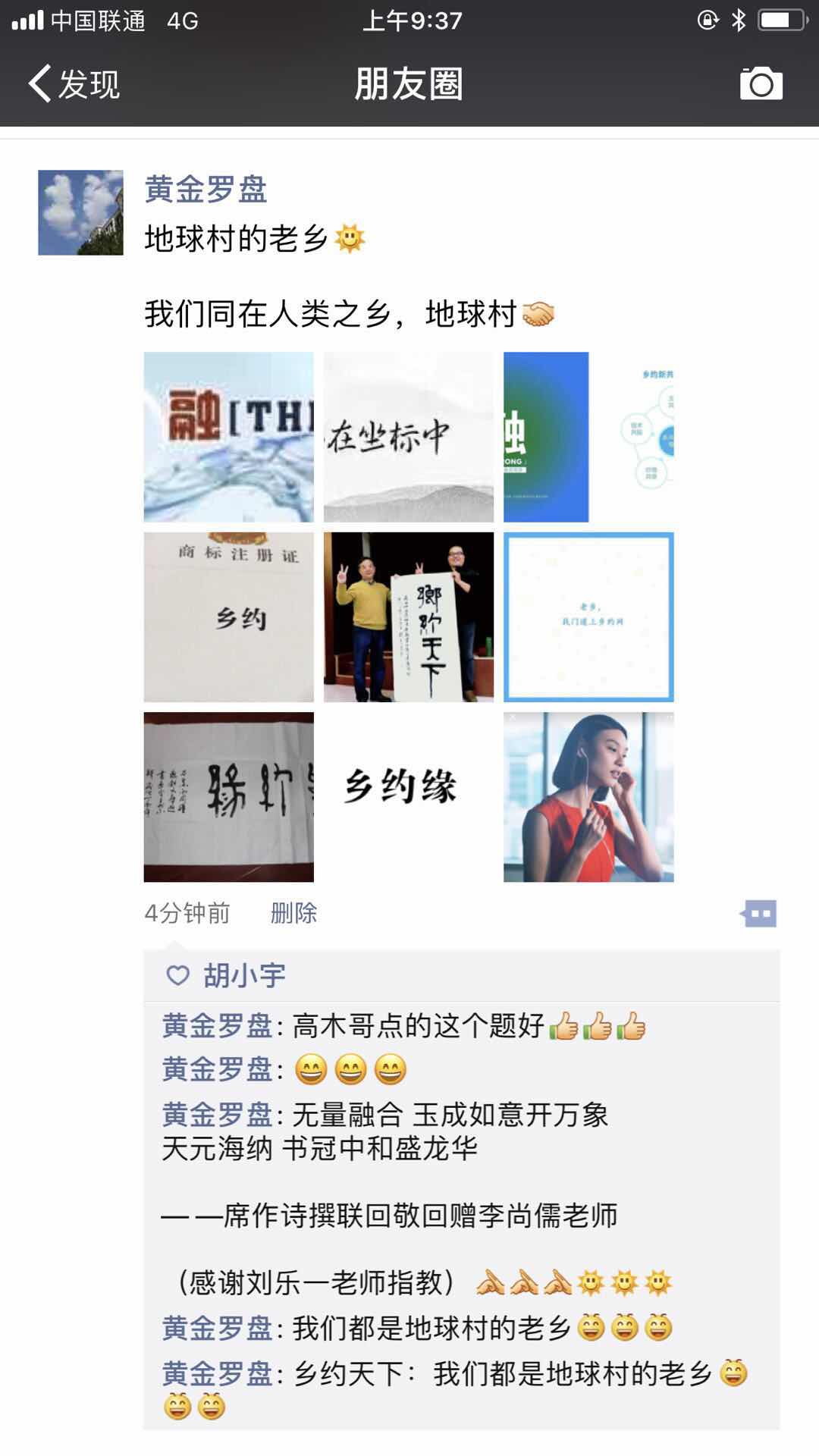Go back to 发现
819x1456 pixels.
(74, 83)
